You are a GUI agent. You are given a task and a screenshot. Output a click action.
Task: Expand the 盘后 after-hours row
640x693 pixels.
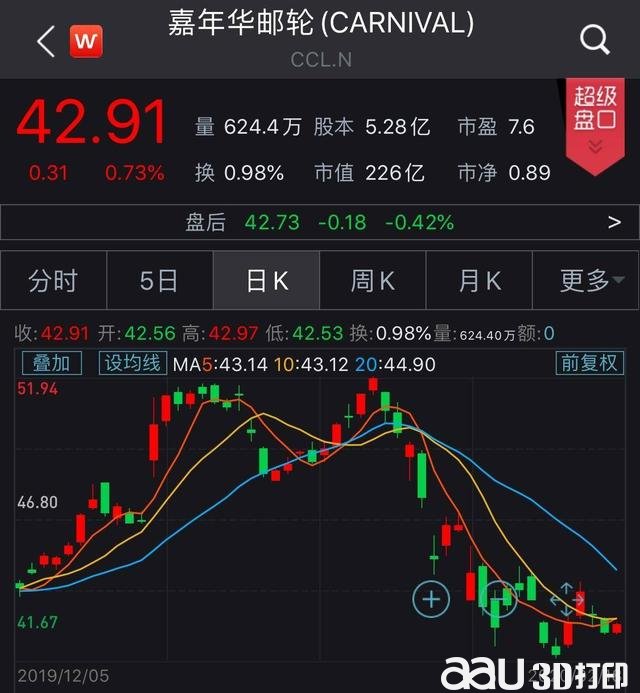[614, 222]
